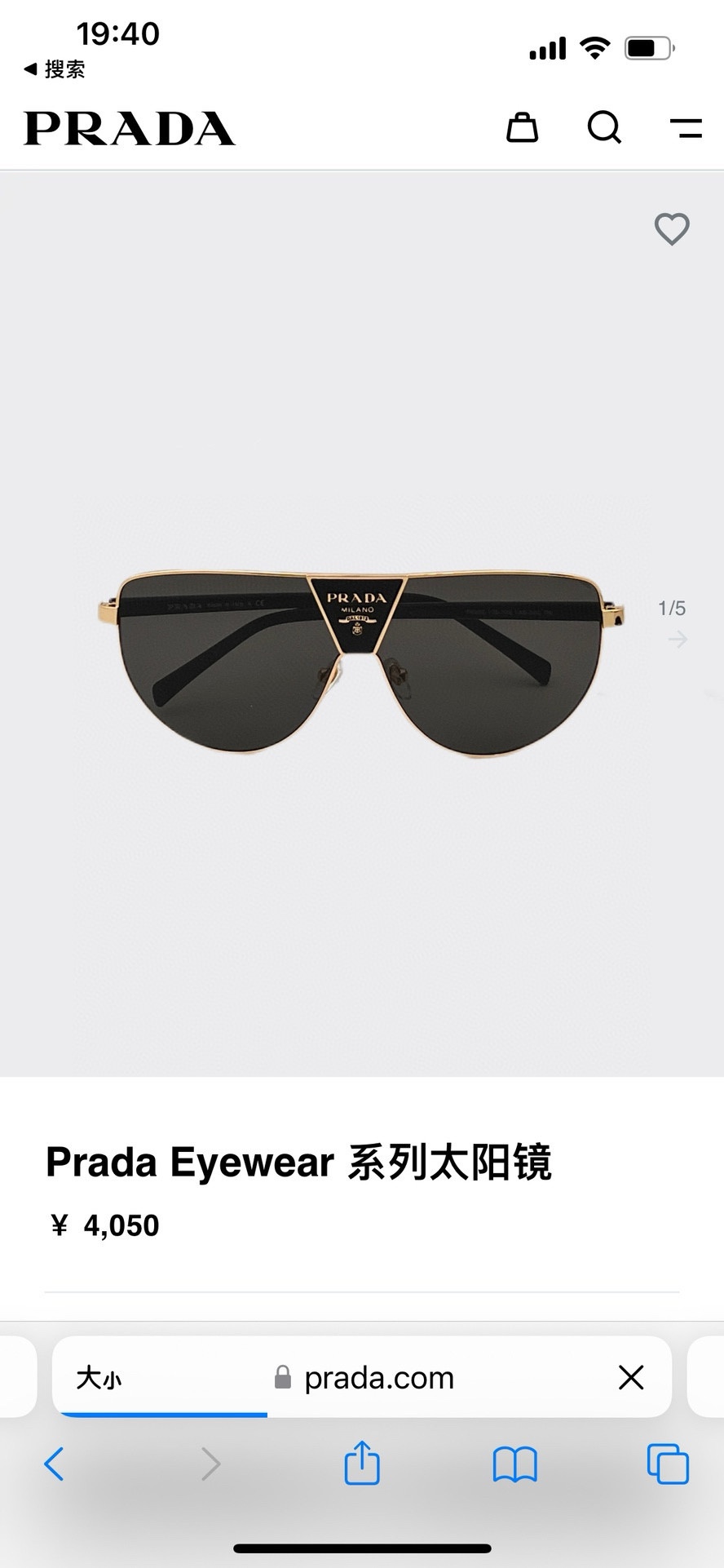724x1568 pixels.
Task: Go back to previous page
Action: 54,1464
